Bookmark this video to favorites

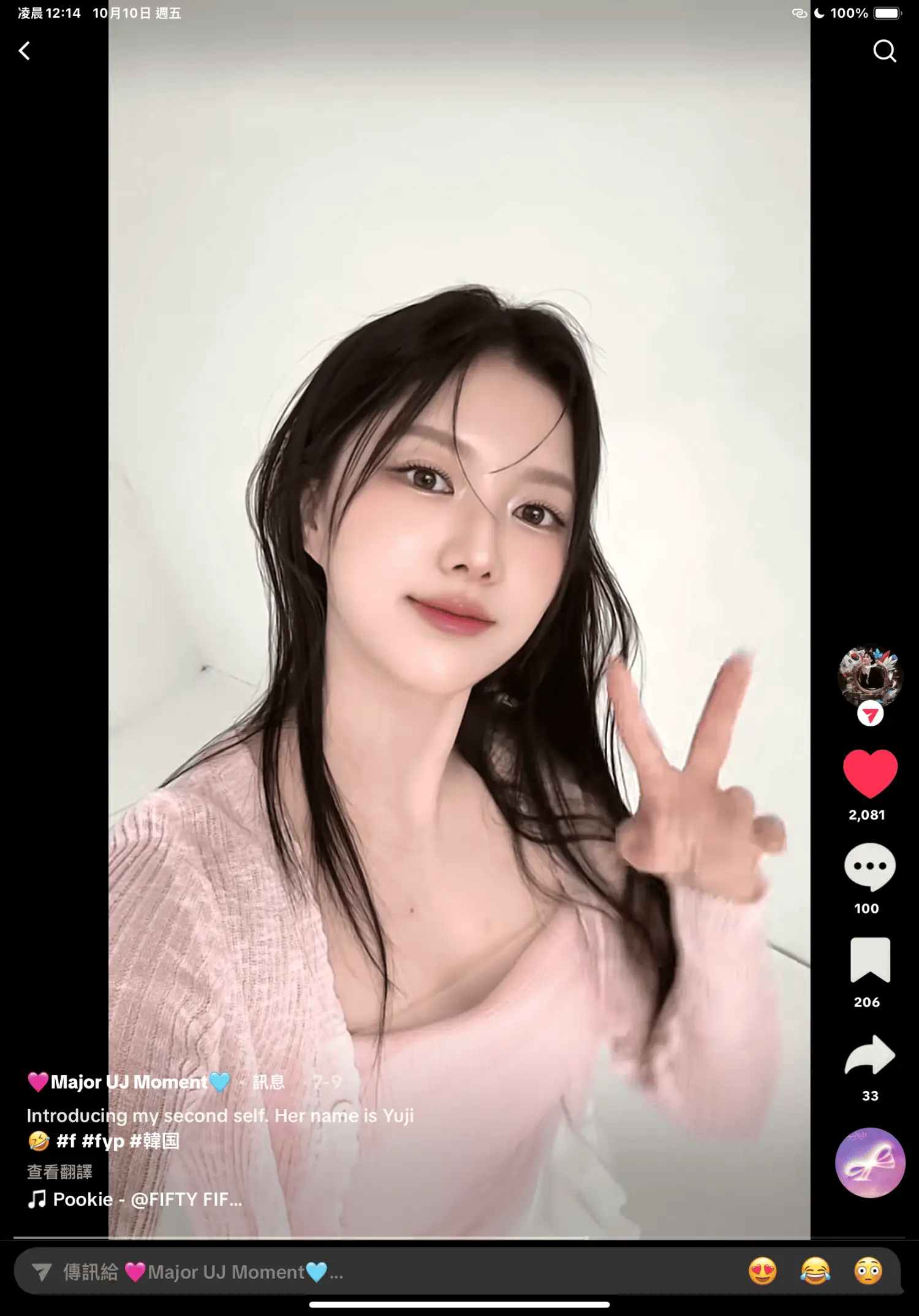870,960
